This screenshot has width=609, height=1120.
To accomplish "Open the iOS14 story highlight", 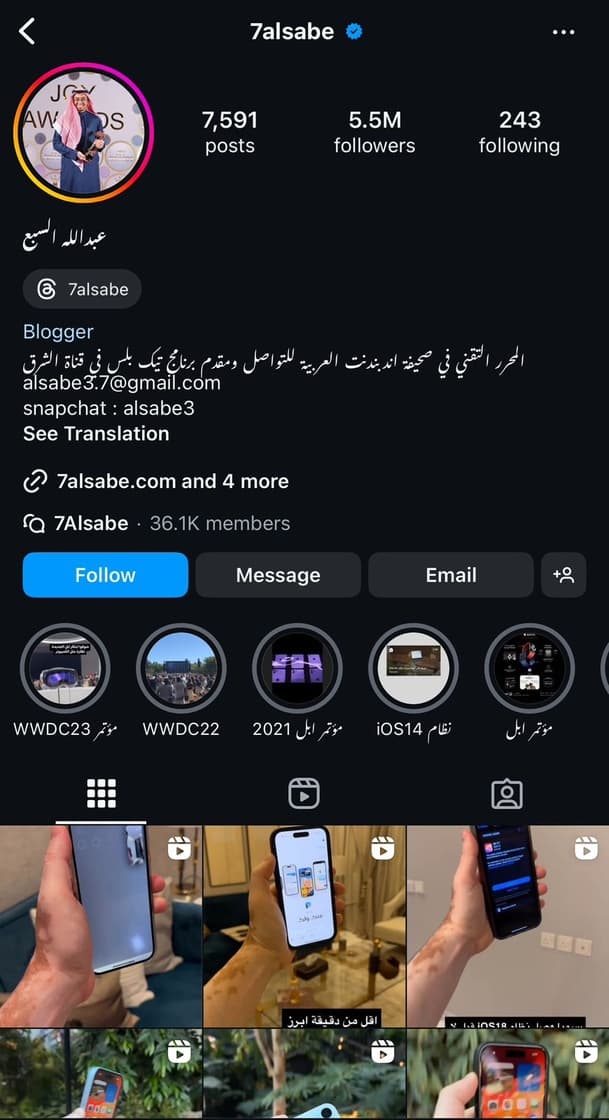I will pyautogui.click(x=414, y=668).
